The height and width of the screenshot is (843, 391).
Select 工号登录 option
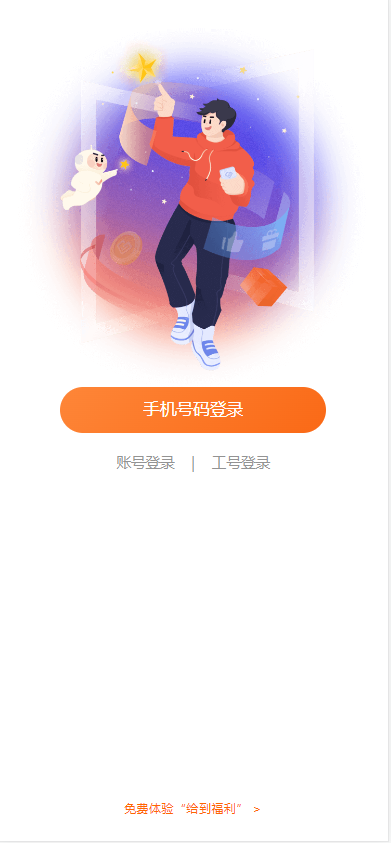click(x=240, y=463)
